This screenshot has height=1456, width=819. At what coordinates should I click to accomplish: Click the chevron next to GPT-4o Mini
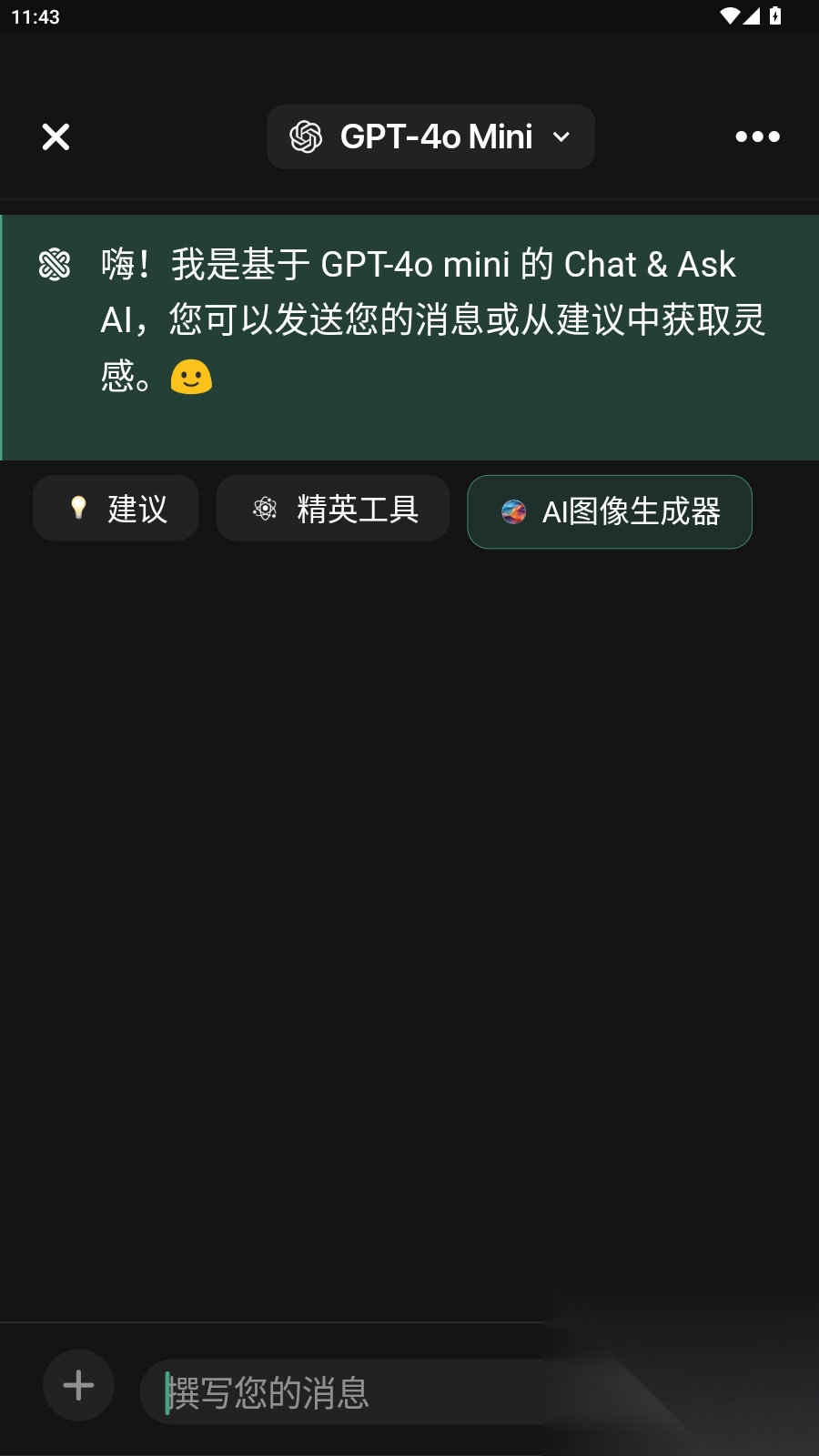click(561, 137)
